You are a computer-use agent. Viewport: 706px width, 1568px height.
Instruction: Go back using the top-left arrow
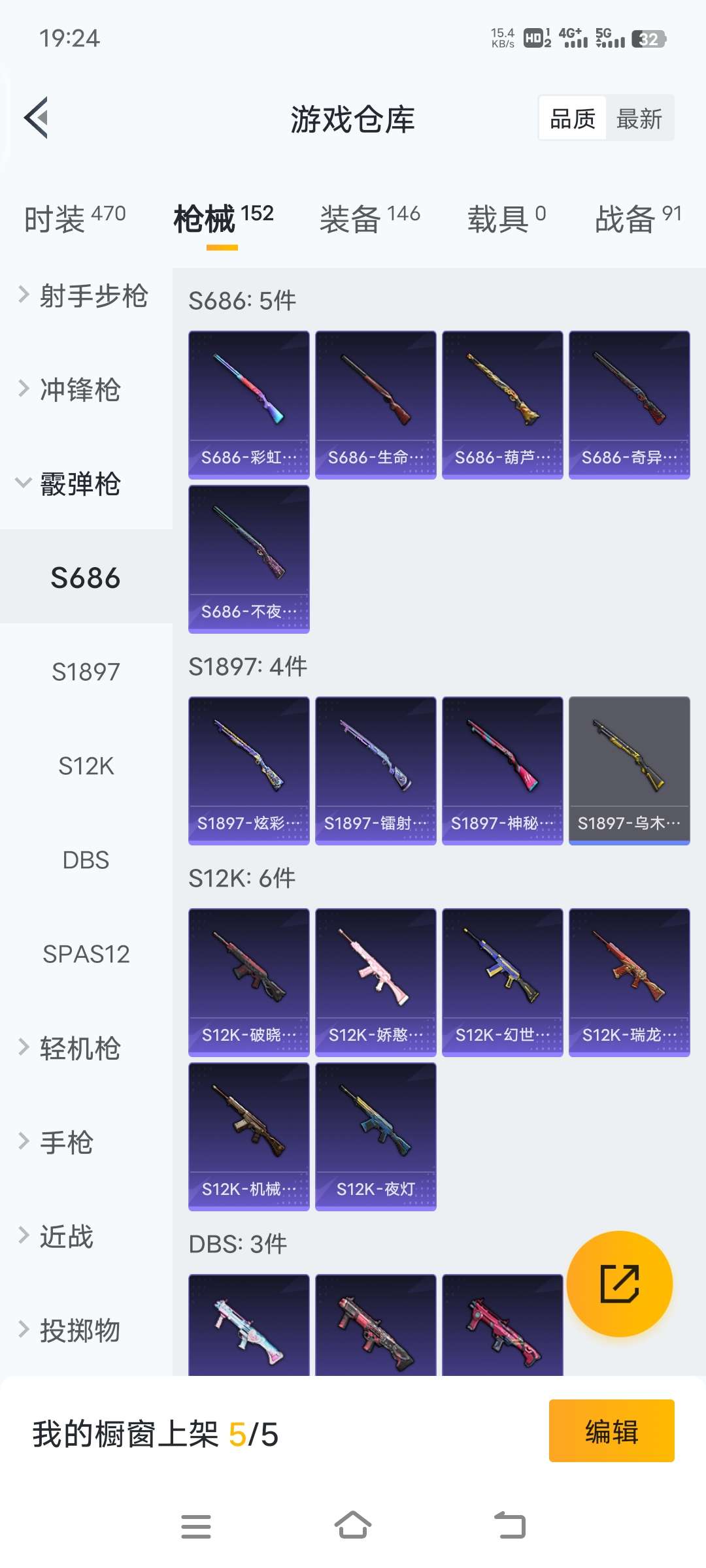pyautogui.click(x=37, y=118)
